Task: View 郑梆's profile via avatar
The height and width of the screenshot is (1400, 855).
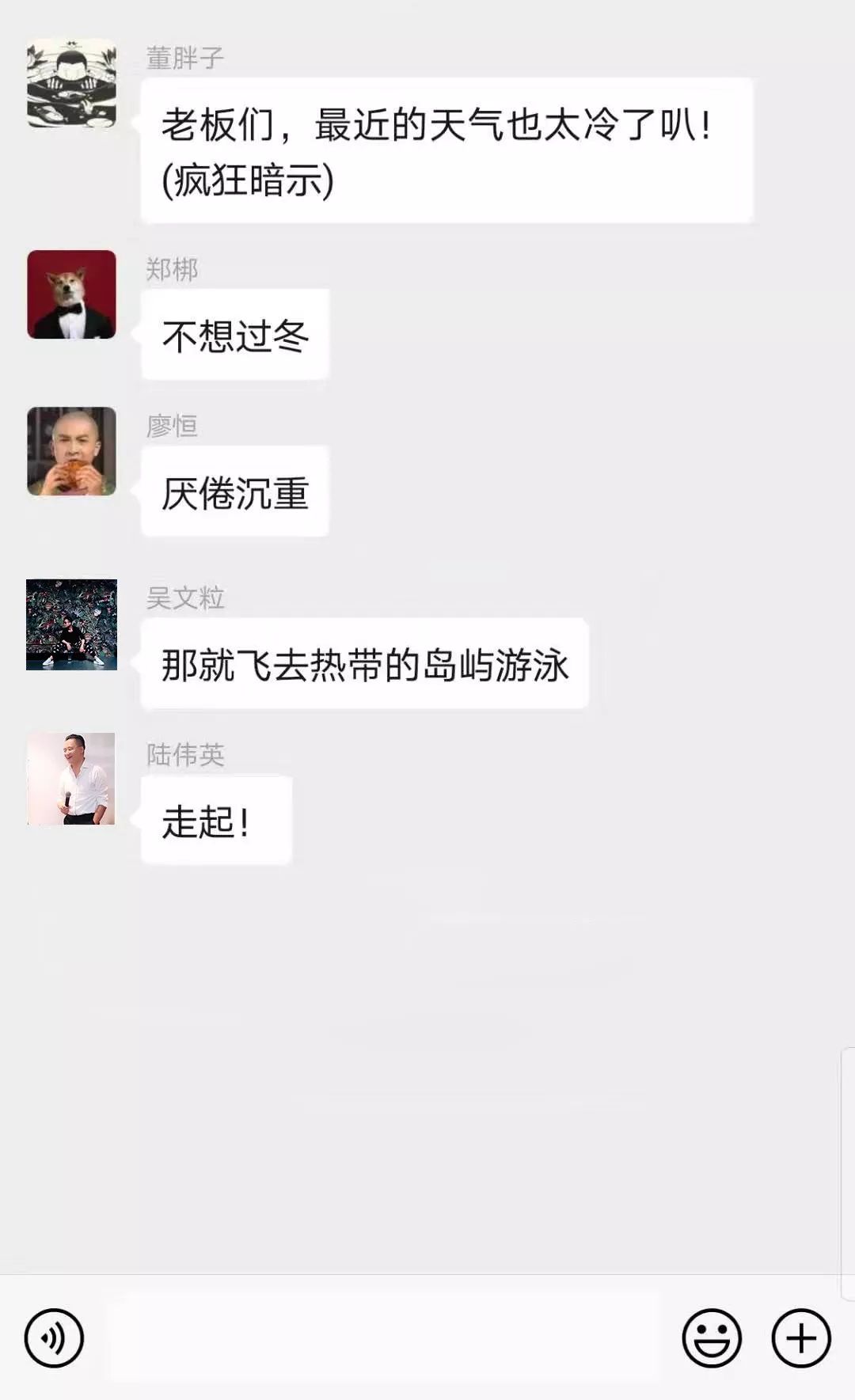Action: [71, 294]
